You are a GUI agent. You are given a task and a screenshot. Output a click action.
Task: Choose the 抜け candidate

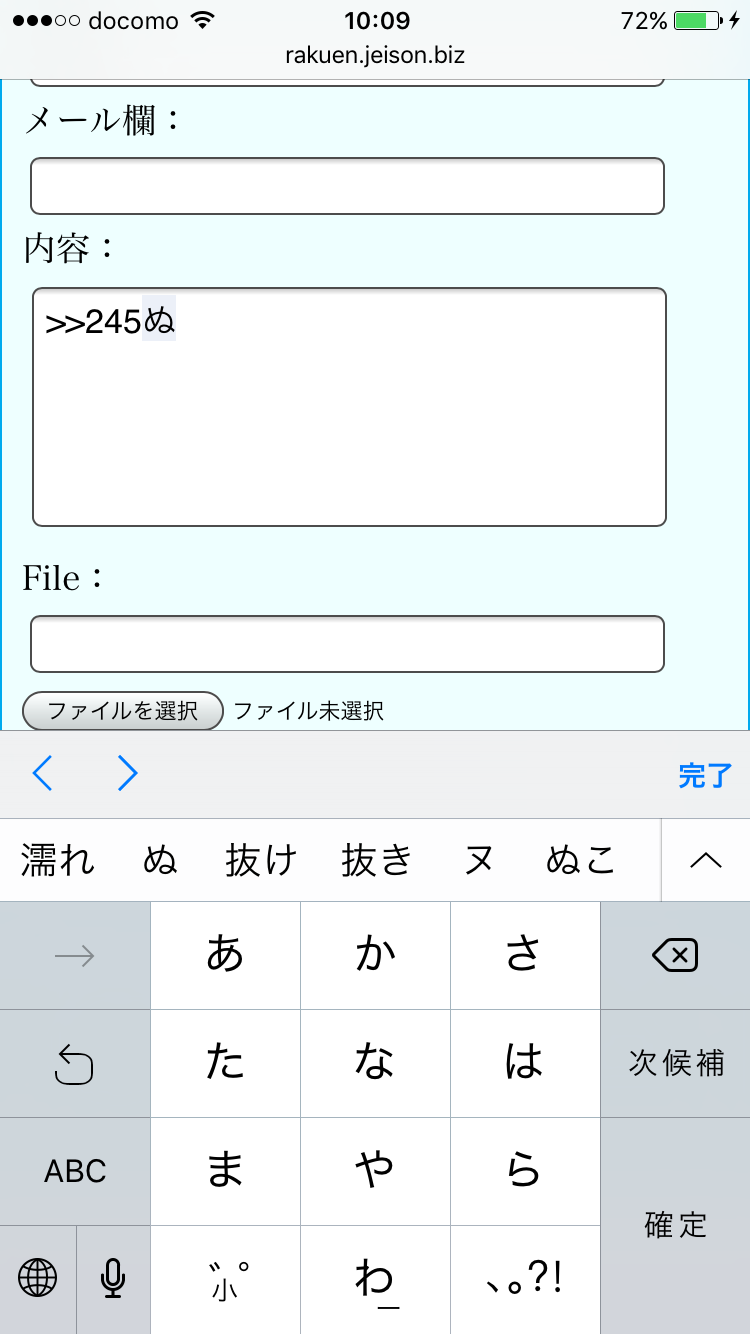(261, 860)
